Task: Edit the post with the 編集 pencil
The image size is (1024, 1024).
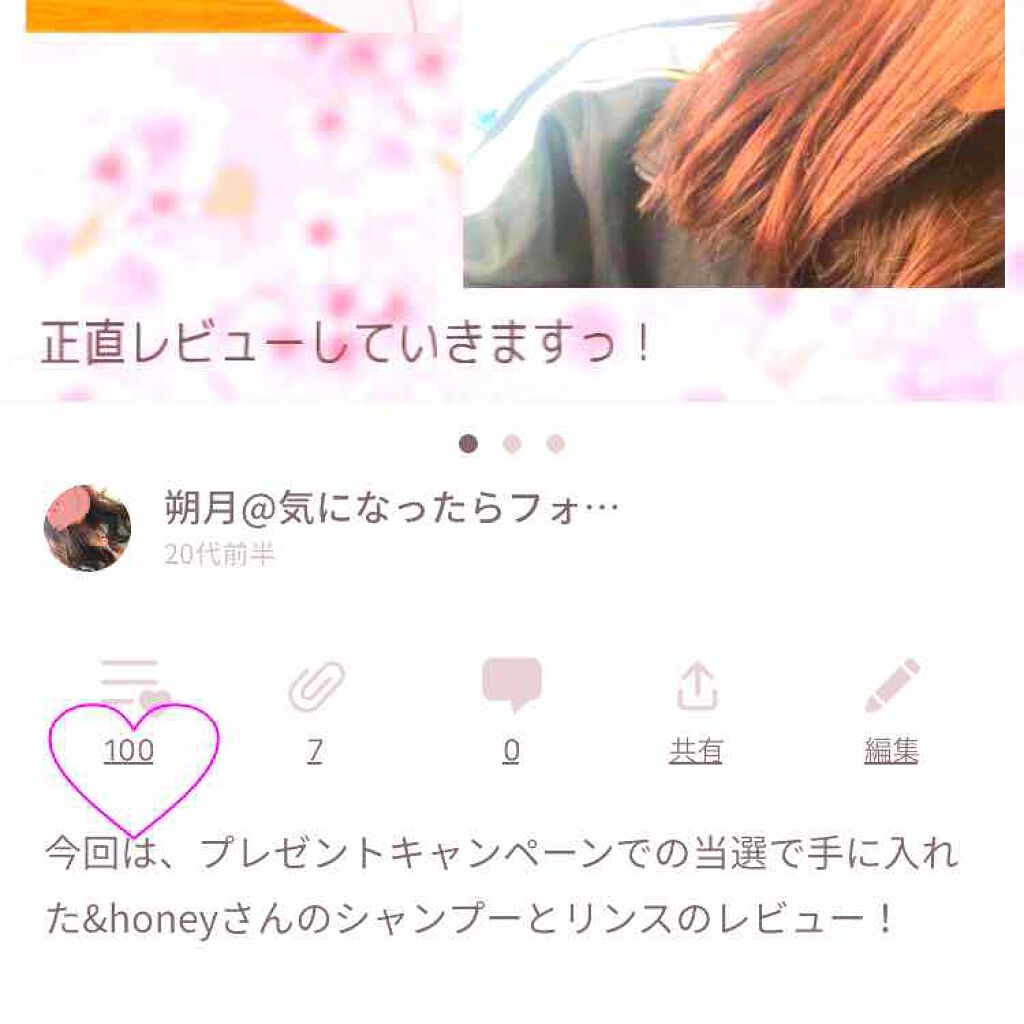Action: tap(891, 688)
